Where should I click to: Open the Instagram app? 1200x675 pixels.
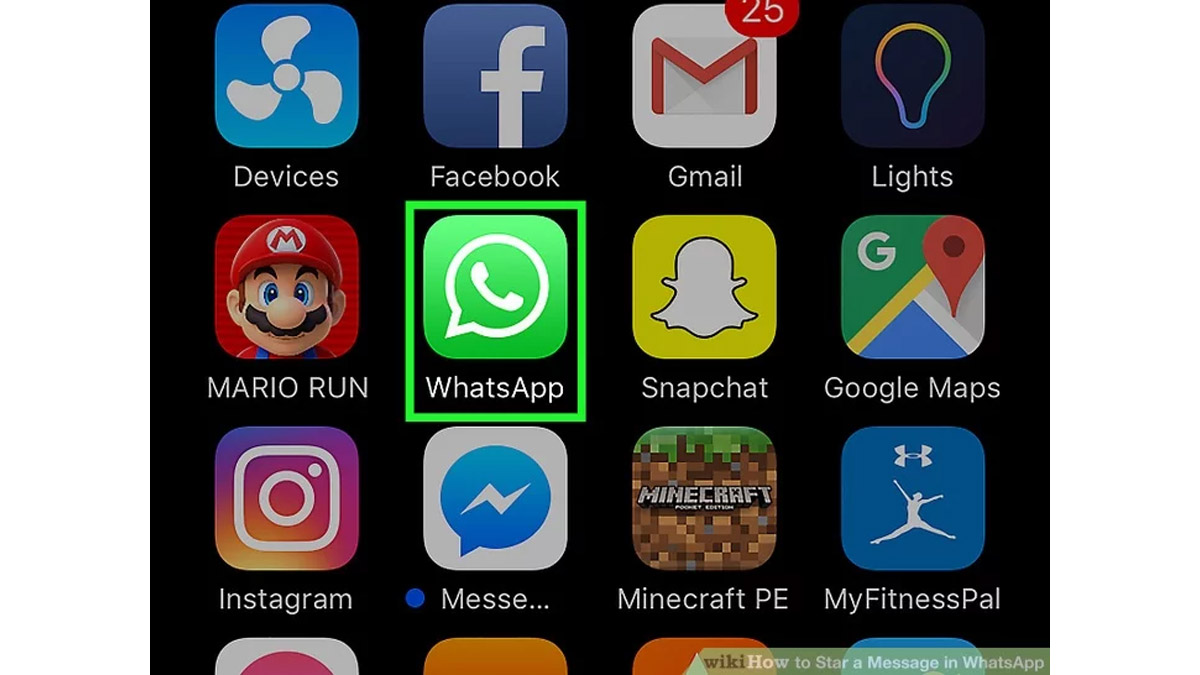click(x=286, y=498)
